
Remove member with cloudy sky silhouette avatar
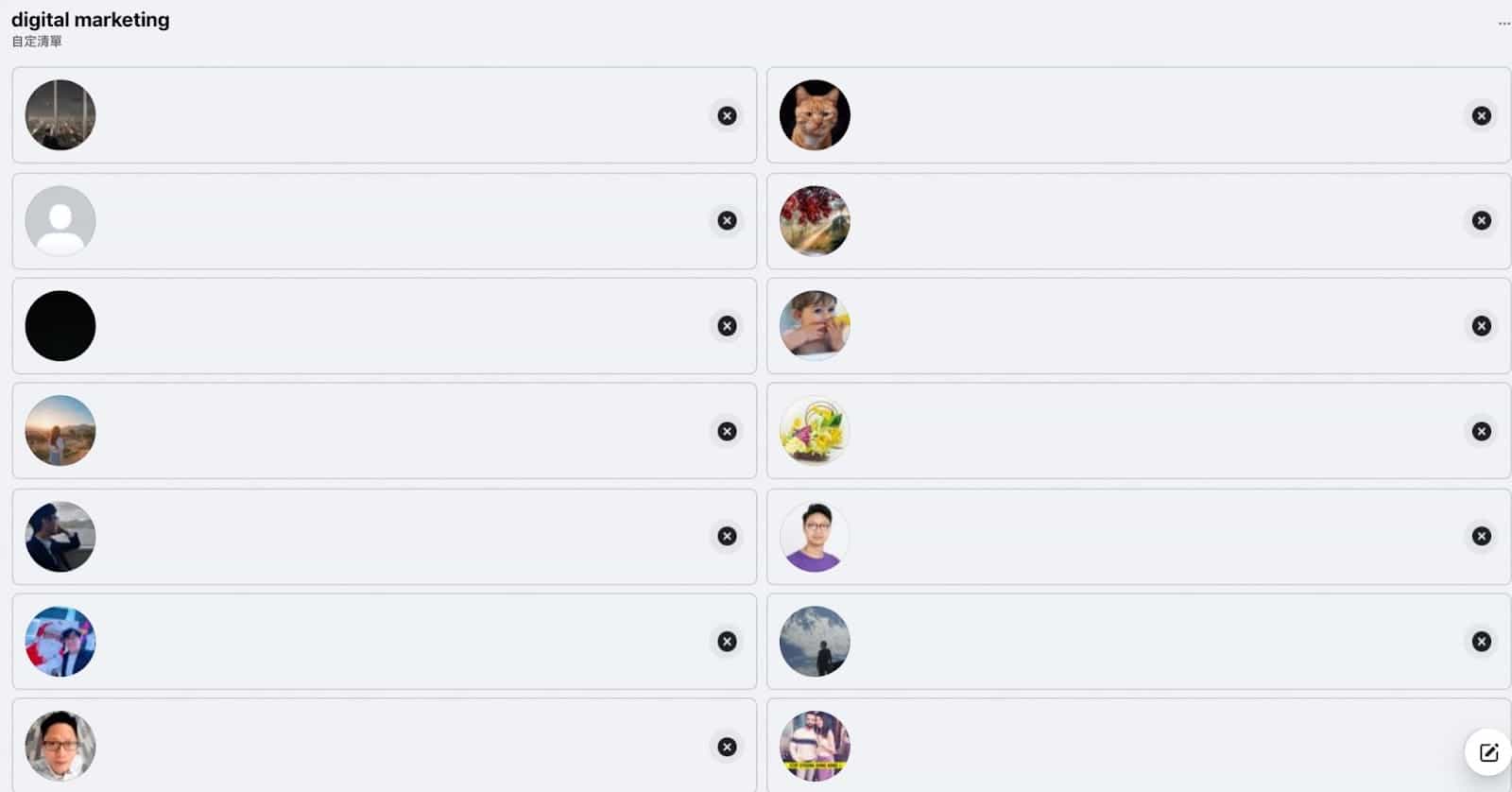(x=1481, y=641)
